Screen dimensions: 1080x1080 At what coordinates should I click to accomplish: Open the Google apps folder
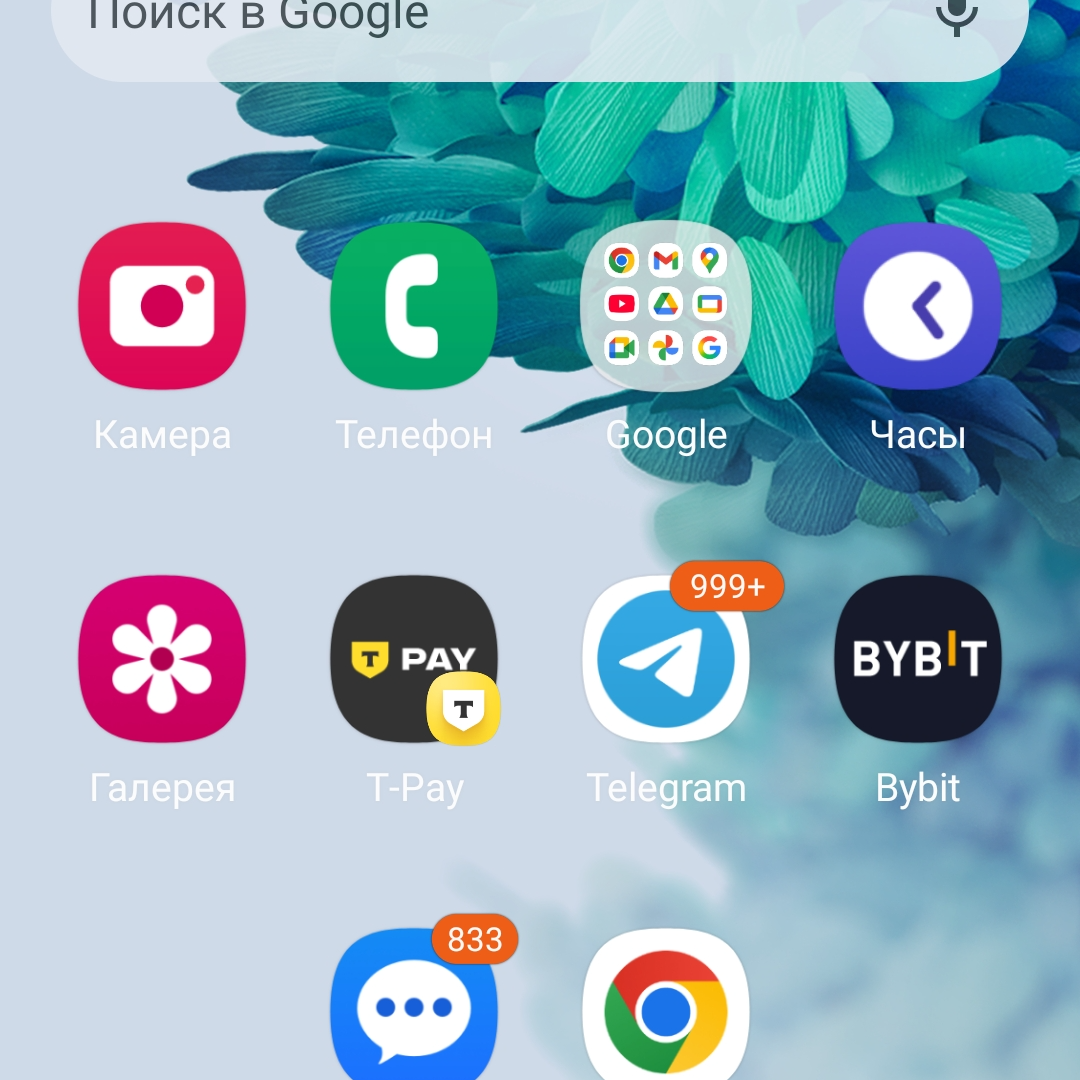[666, 306]
